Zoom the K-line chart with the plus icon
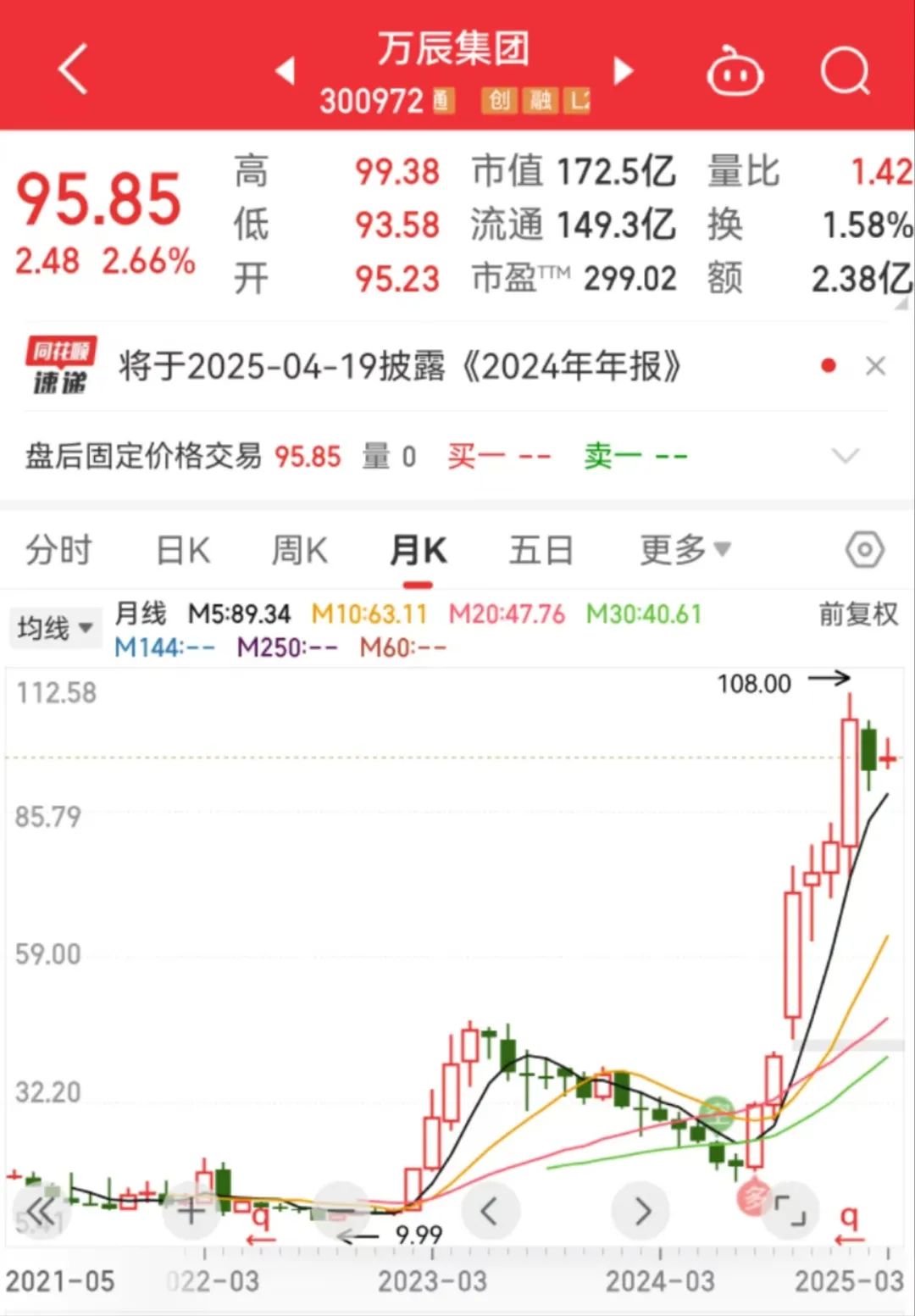The image size is (915, 1316). (191, 1210)
